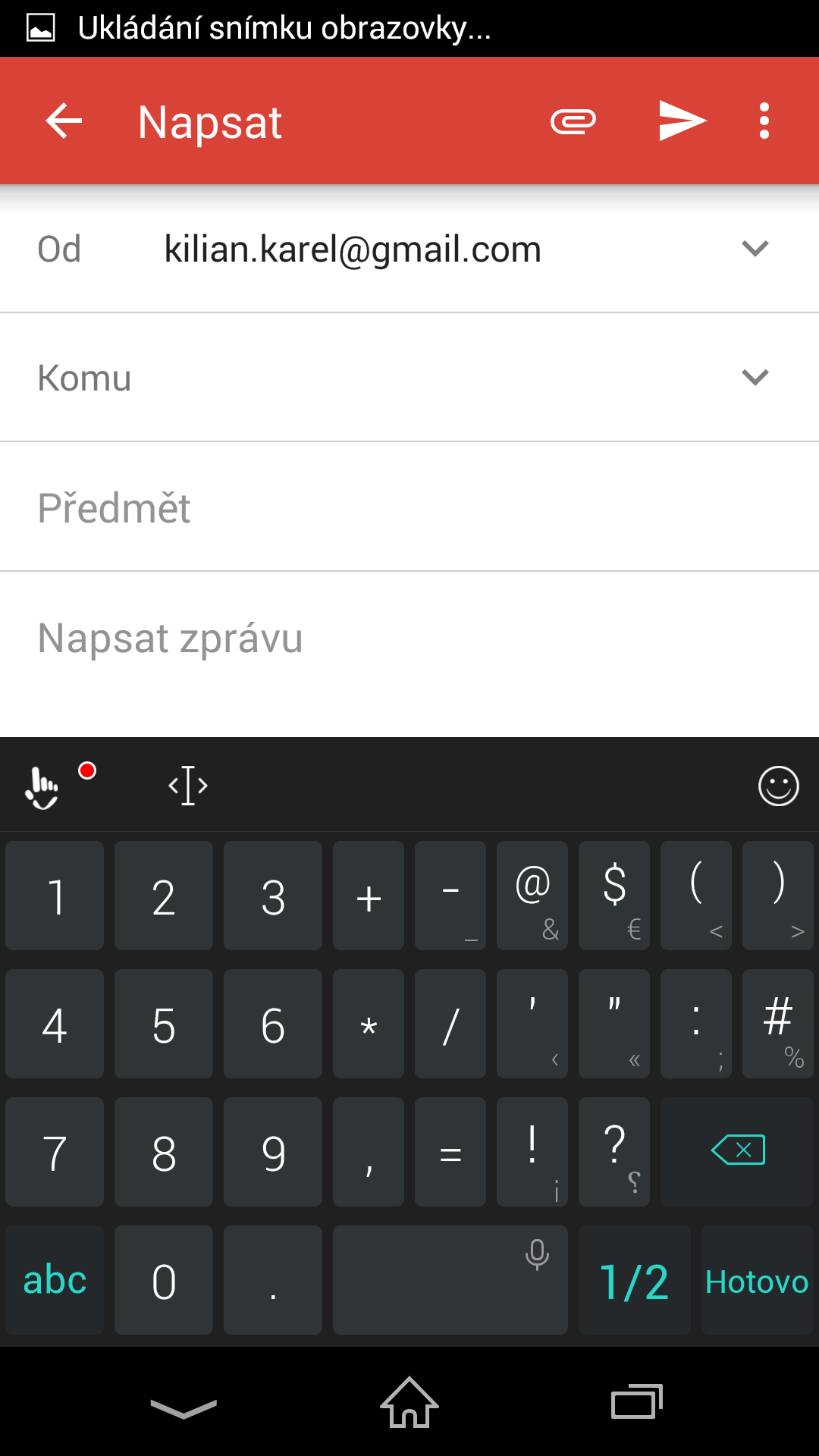The image size is (819, 1456).
Task: Open the emoji keyboard smiley
Action: coord(778,786)
